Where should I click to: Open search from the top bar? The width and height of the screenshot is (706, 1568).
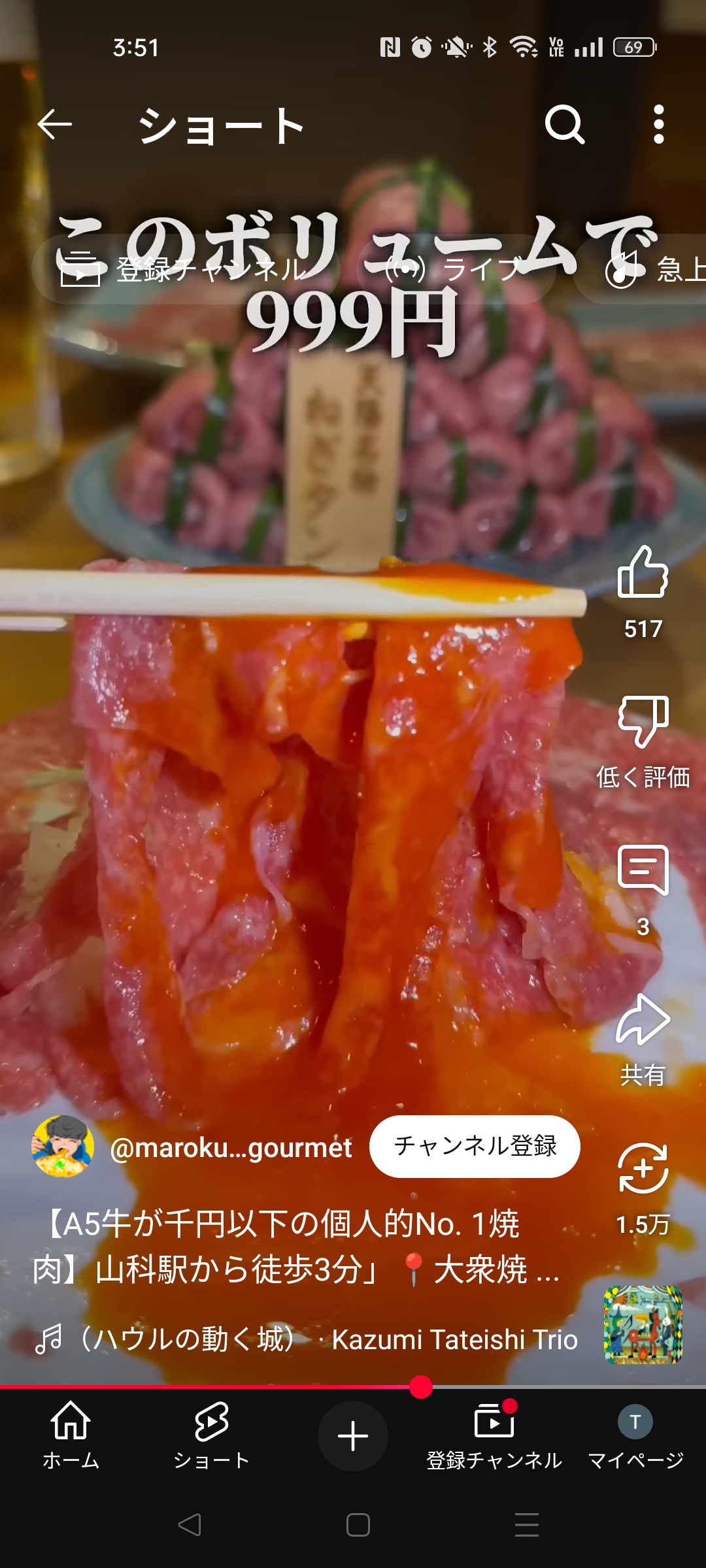564,124
